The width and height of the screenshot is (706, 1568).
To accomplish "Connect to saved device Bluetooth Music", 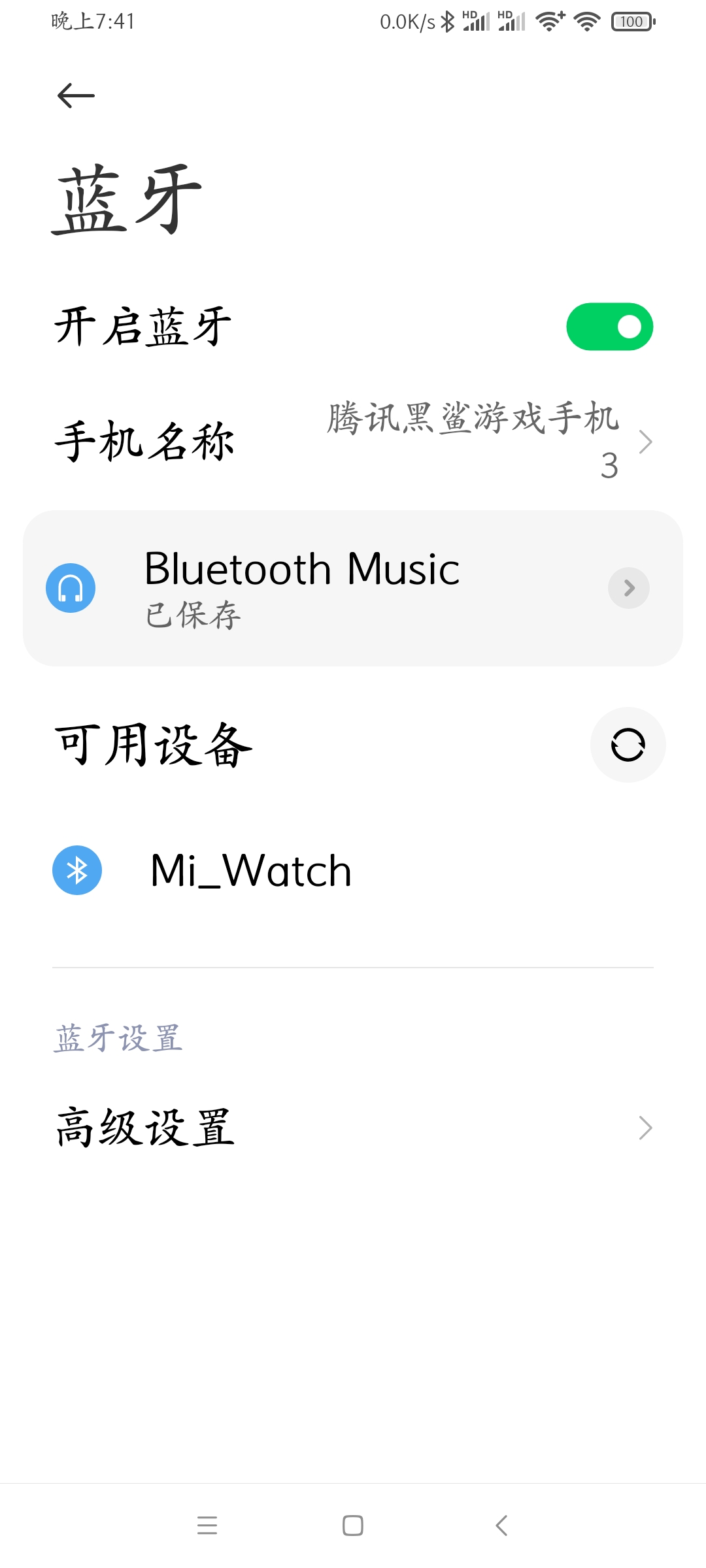I will [301, 588].
